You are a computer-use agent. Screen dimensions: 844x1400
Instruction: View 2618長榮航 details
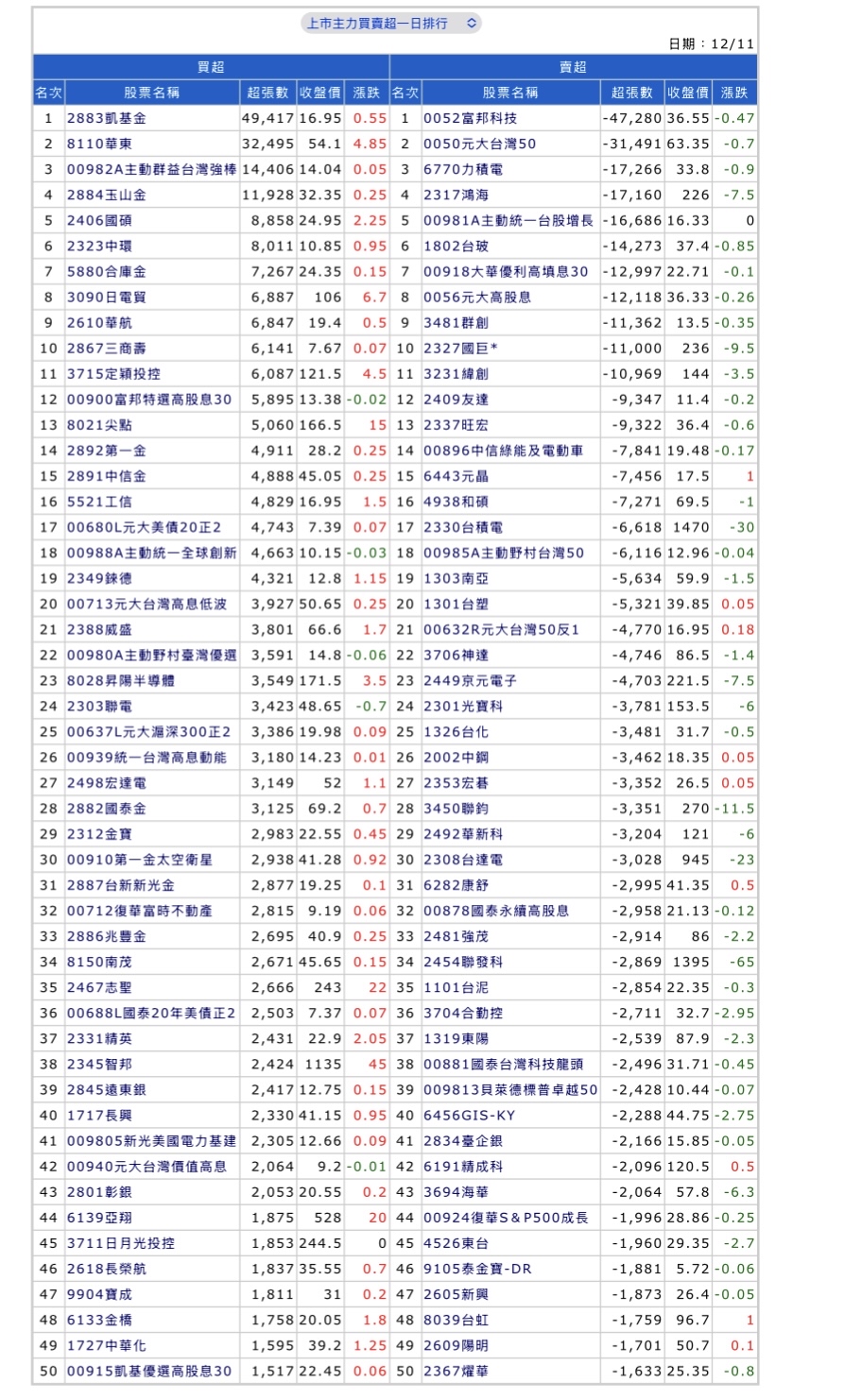coord(106,1269)
